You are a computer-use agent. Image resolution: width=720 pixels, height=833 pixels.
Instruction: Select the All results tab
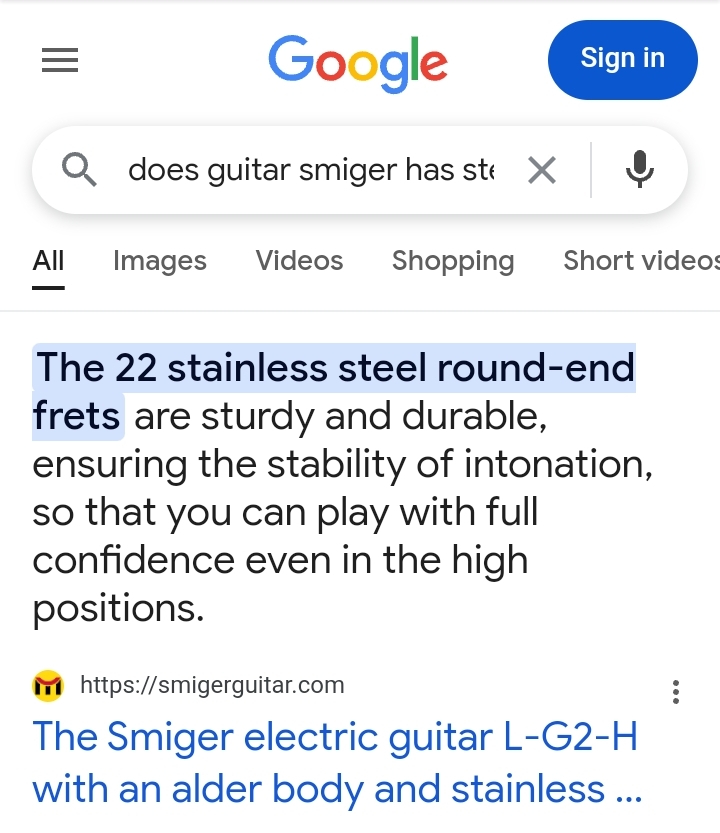click(48, 261)
